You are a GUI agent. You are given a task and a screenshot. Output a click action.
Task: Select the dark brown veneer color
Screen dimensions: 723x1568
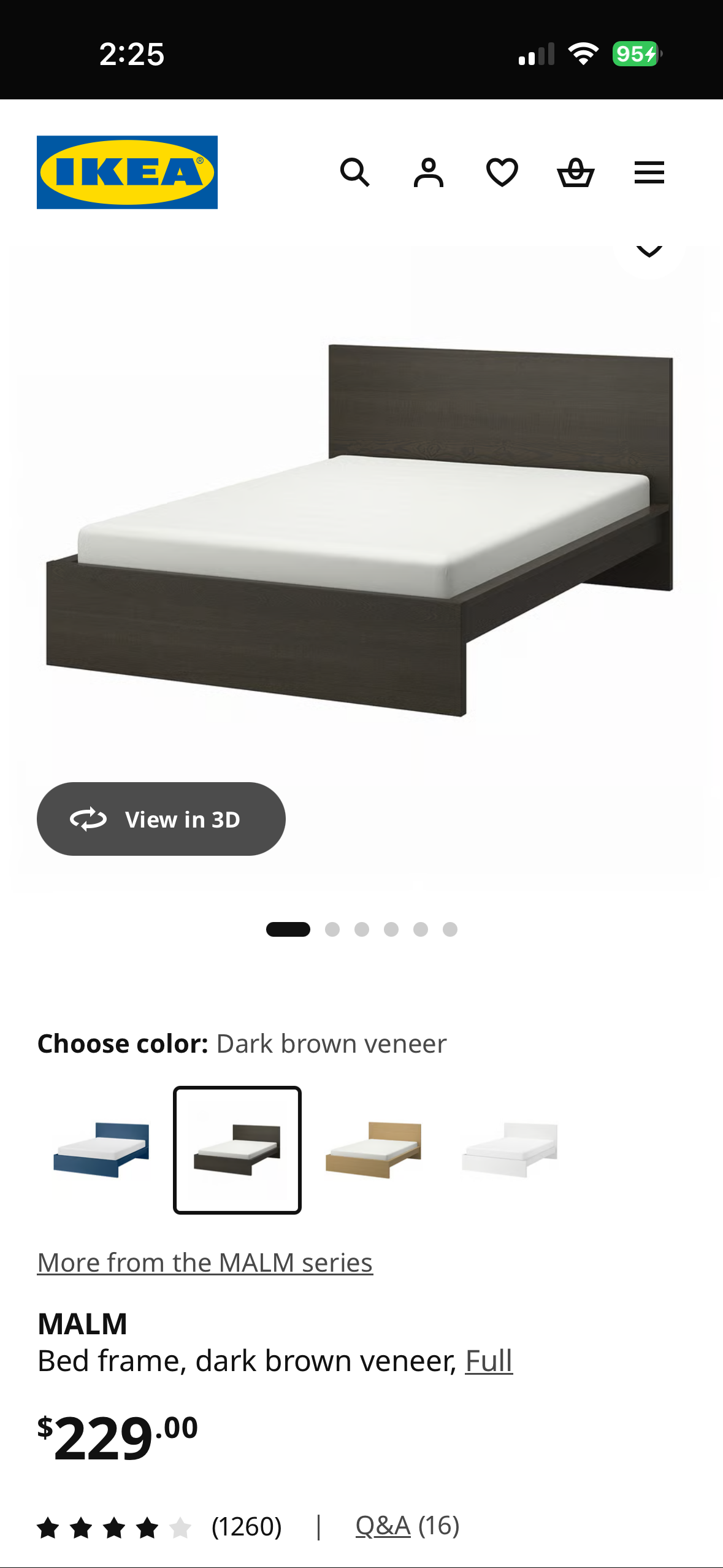237,1150
